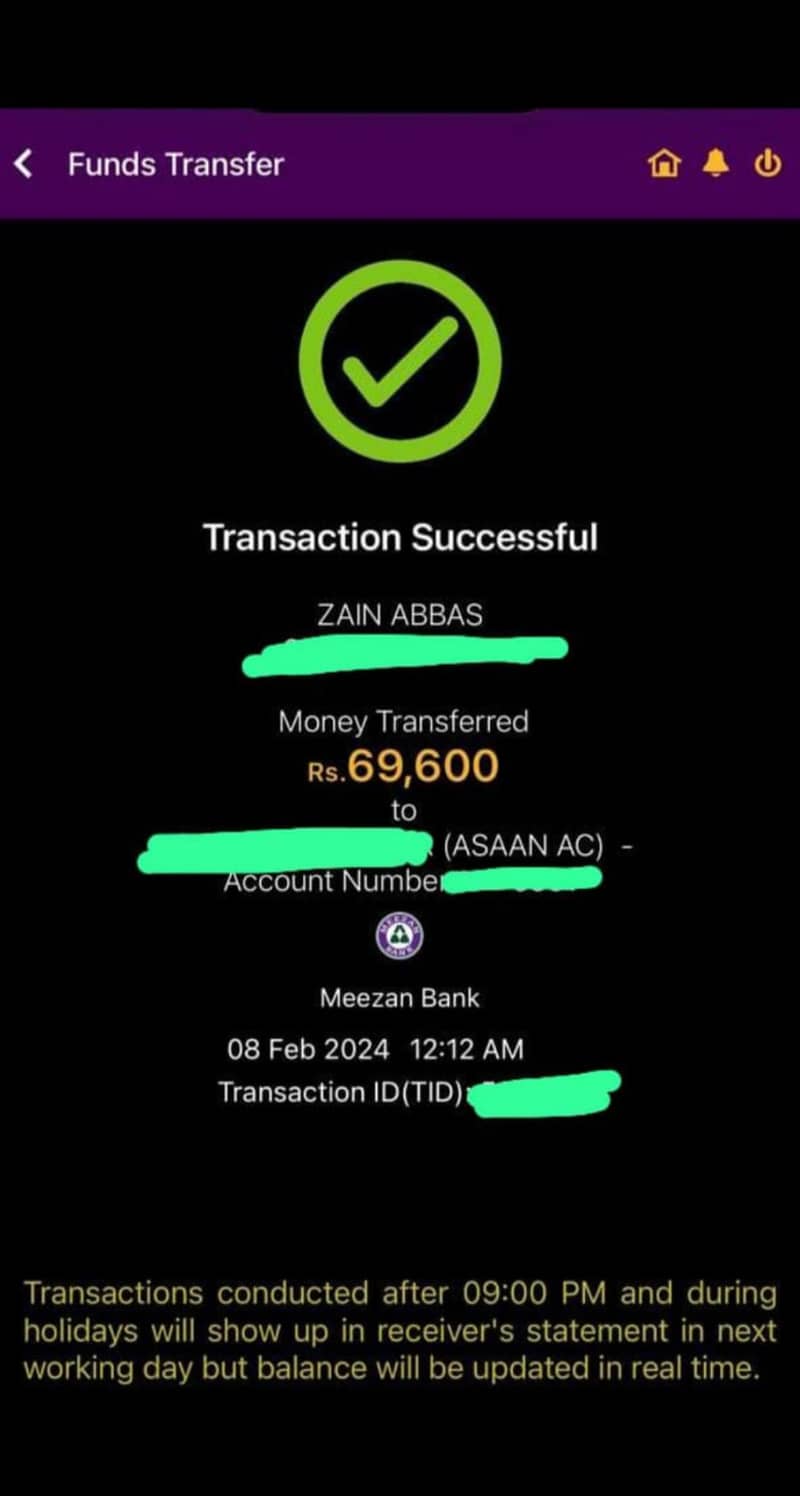Tap the power logout icon
Screen dimensions: 800x1496
[x=767, y=164]
